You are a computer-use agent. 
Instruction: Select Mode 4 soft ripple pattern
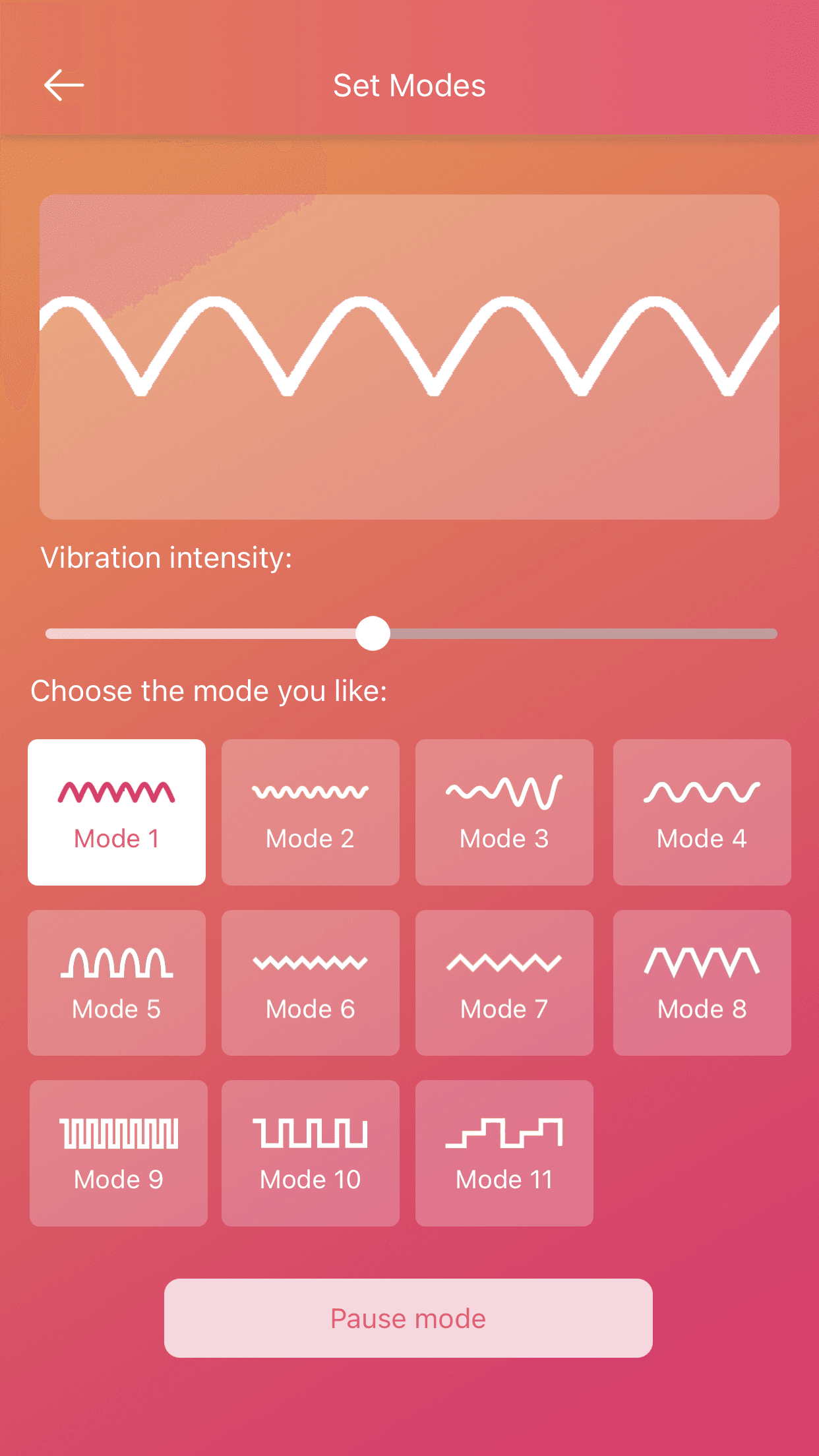pos(701,811)
